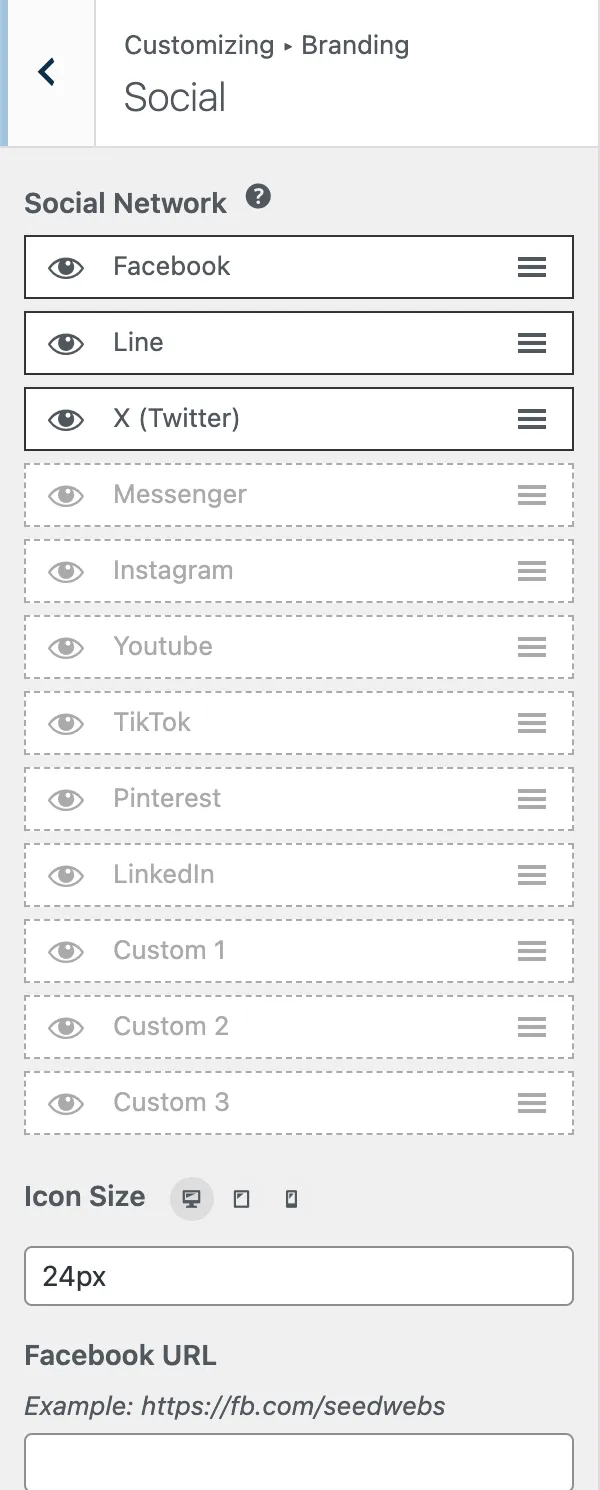
Task: Hide the Line social network
Action: click(66, 343)
